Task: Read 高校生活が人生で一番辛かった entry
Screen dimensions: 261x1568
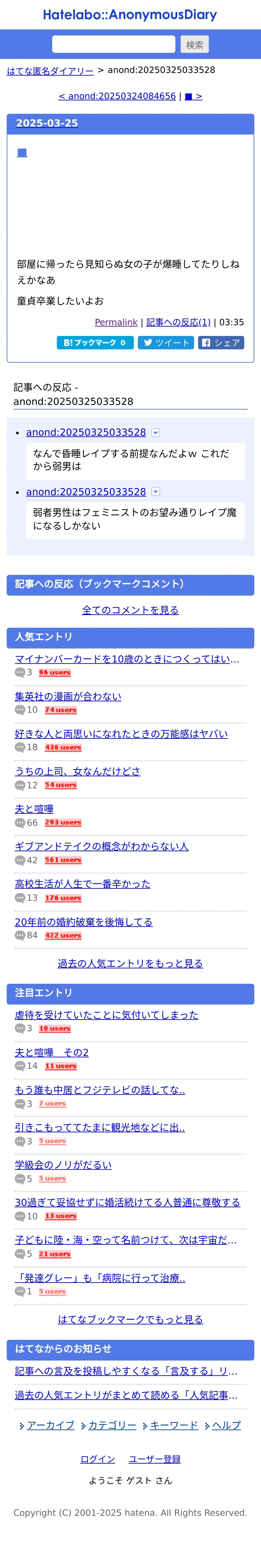Action: pyautogui.click(x=83, y=884)
